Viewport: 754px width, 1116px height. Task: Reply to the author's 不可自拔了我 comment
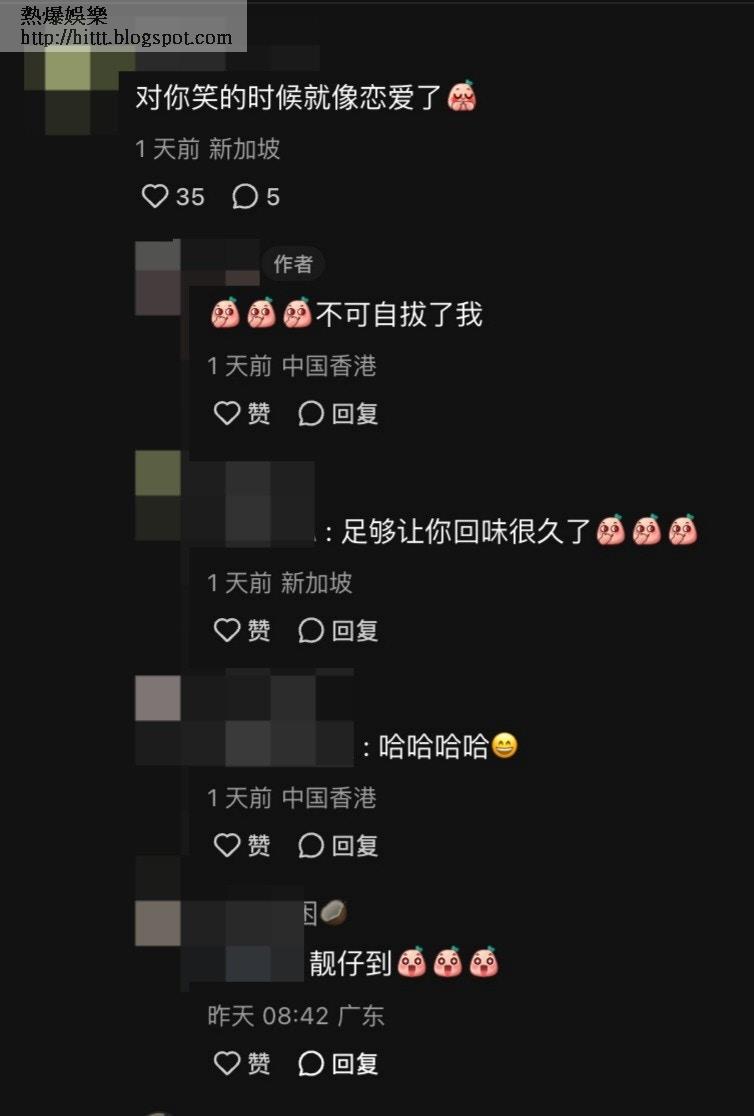338,413
